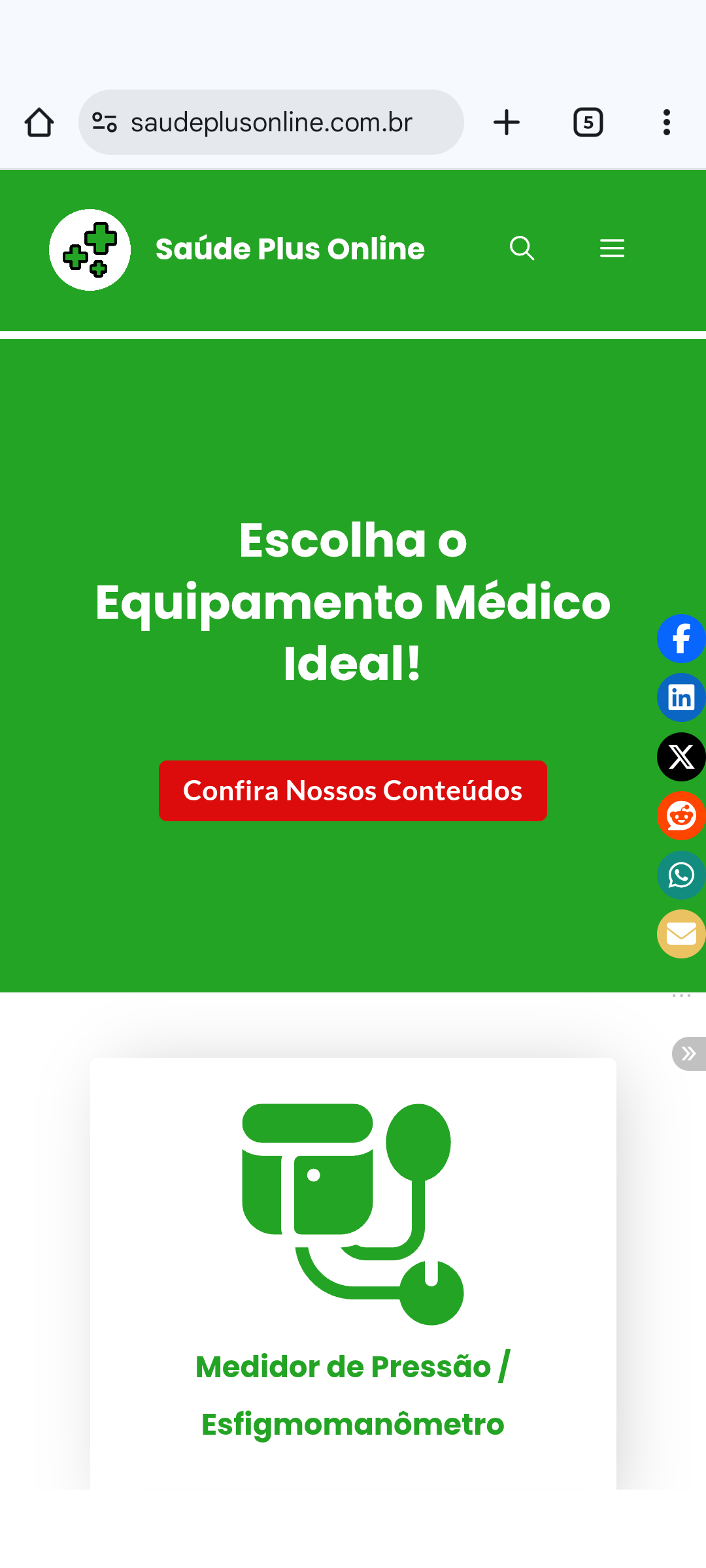
Task: Share this page on Facebook
Action: 681,638
